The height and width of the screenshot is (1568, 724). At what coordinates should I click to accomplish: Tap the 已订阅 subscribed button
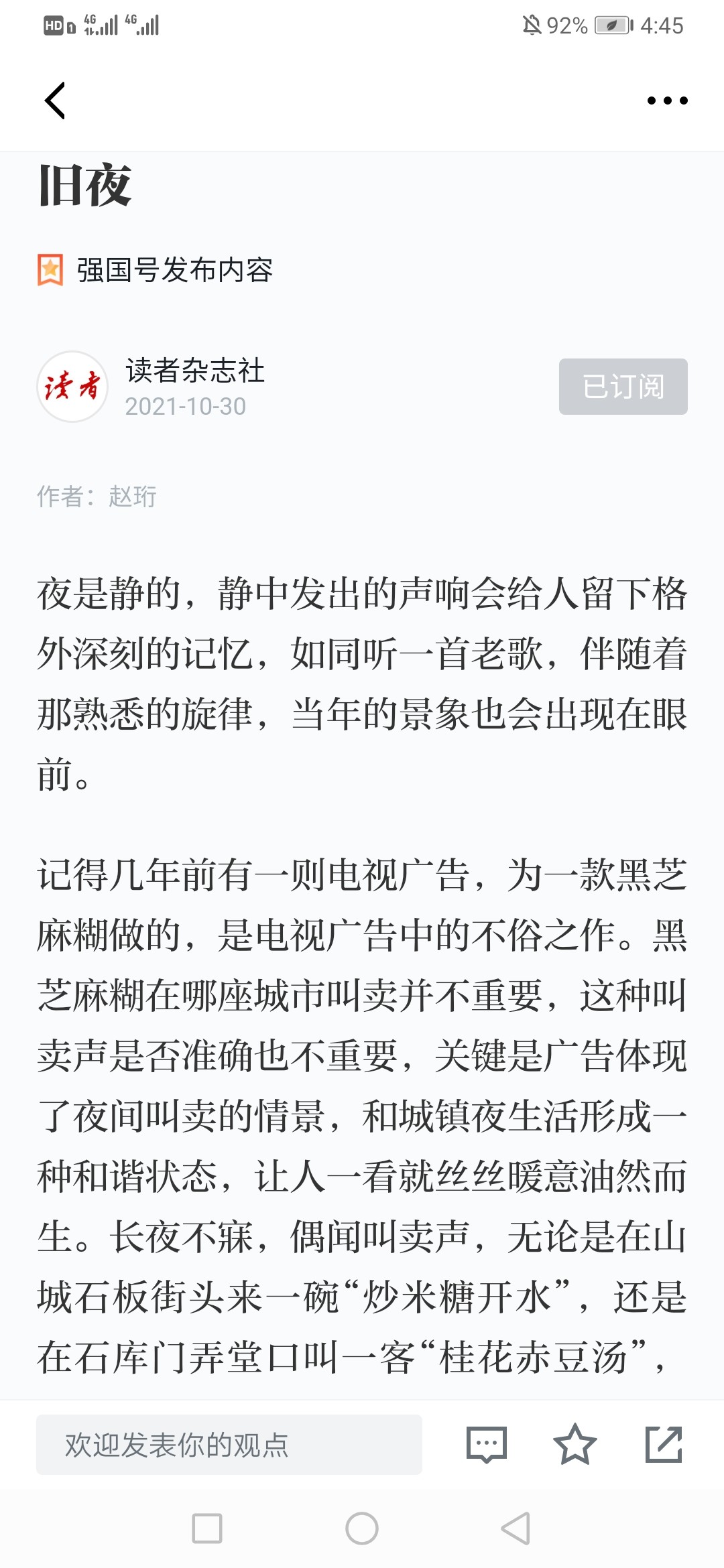point(623,387)
